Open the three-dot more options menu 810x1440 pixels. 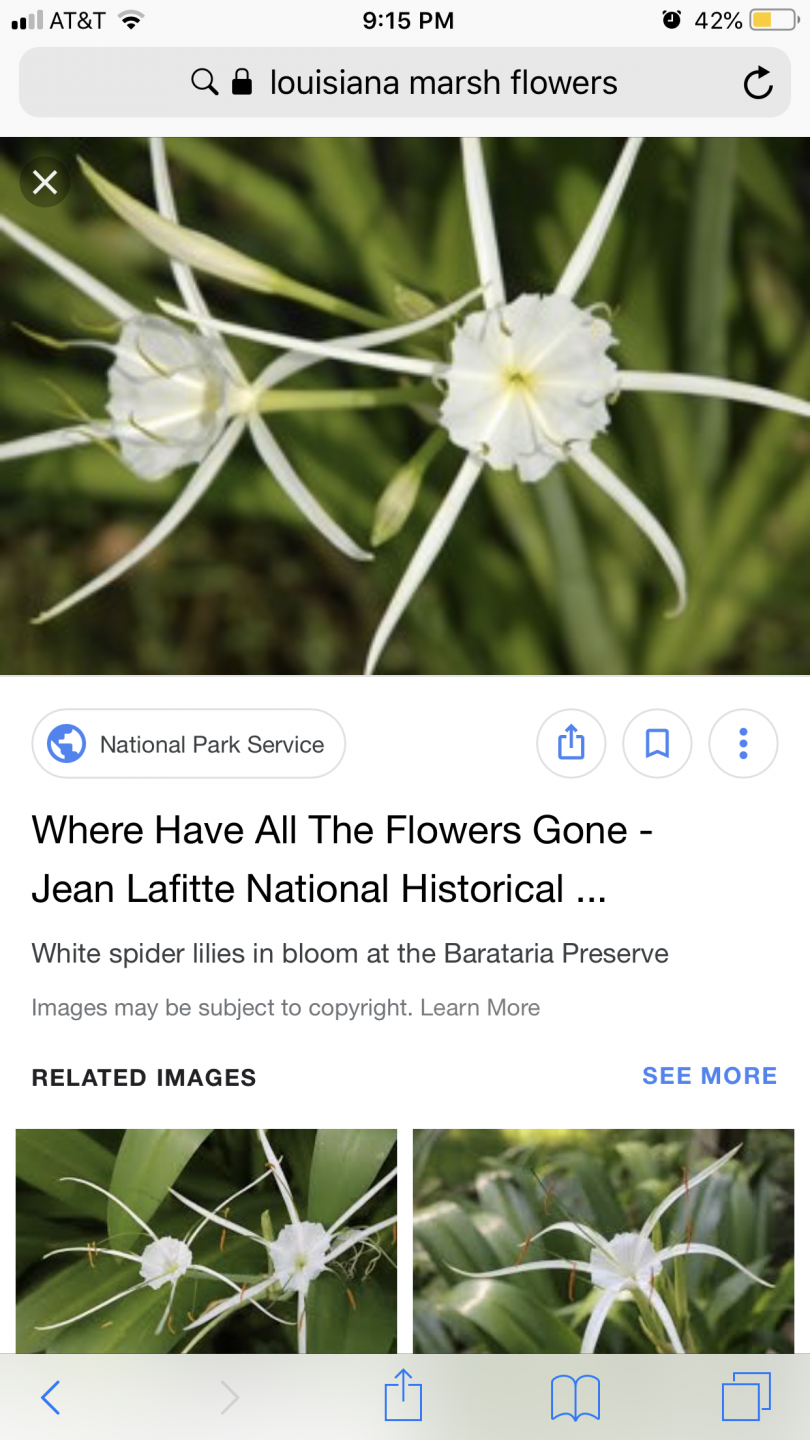[743, 744]
